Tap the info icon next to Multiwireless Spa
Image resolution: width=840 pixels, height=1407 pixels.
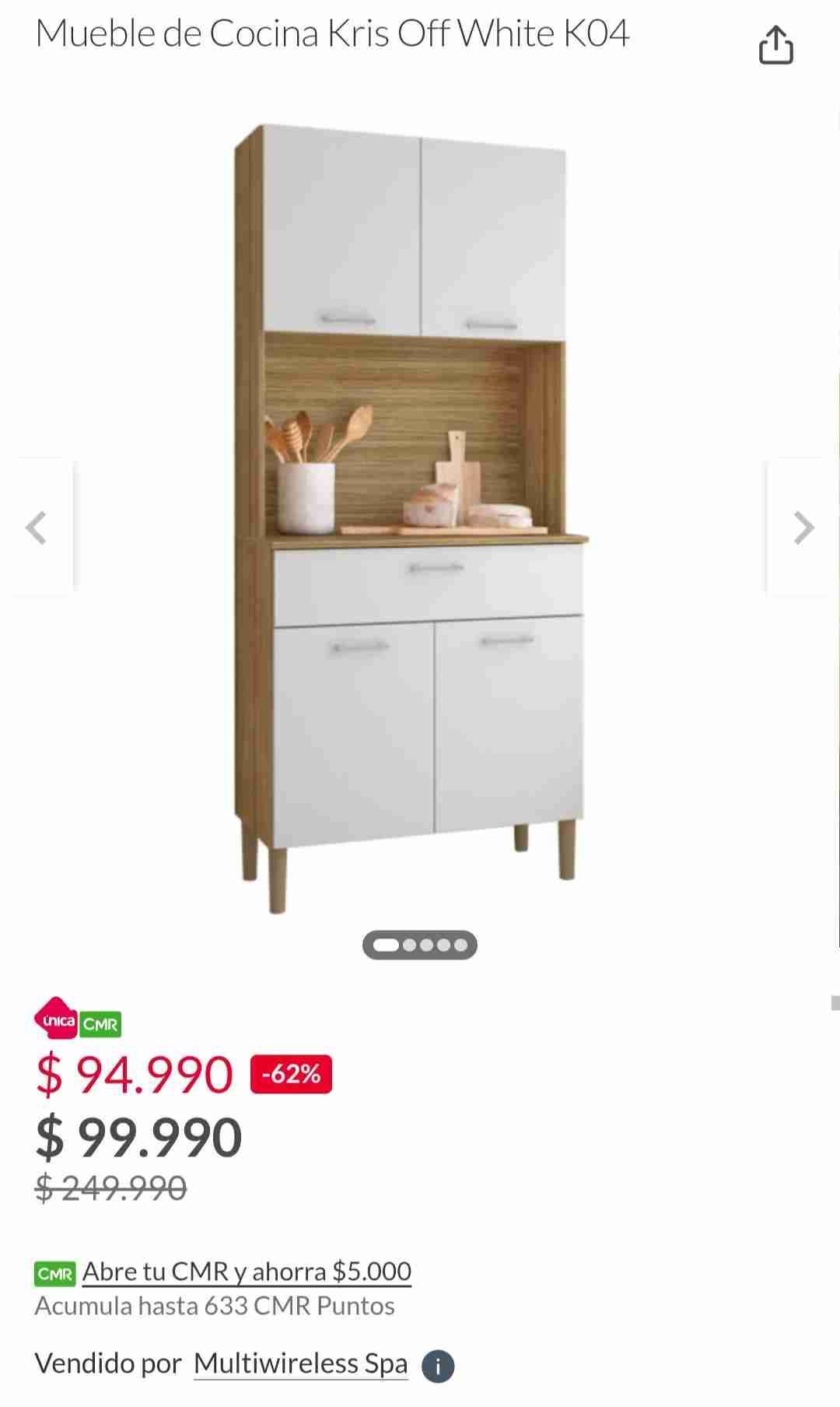coord(438,1364)
